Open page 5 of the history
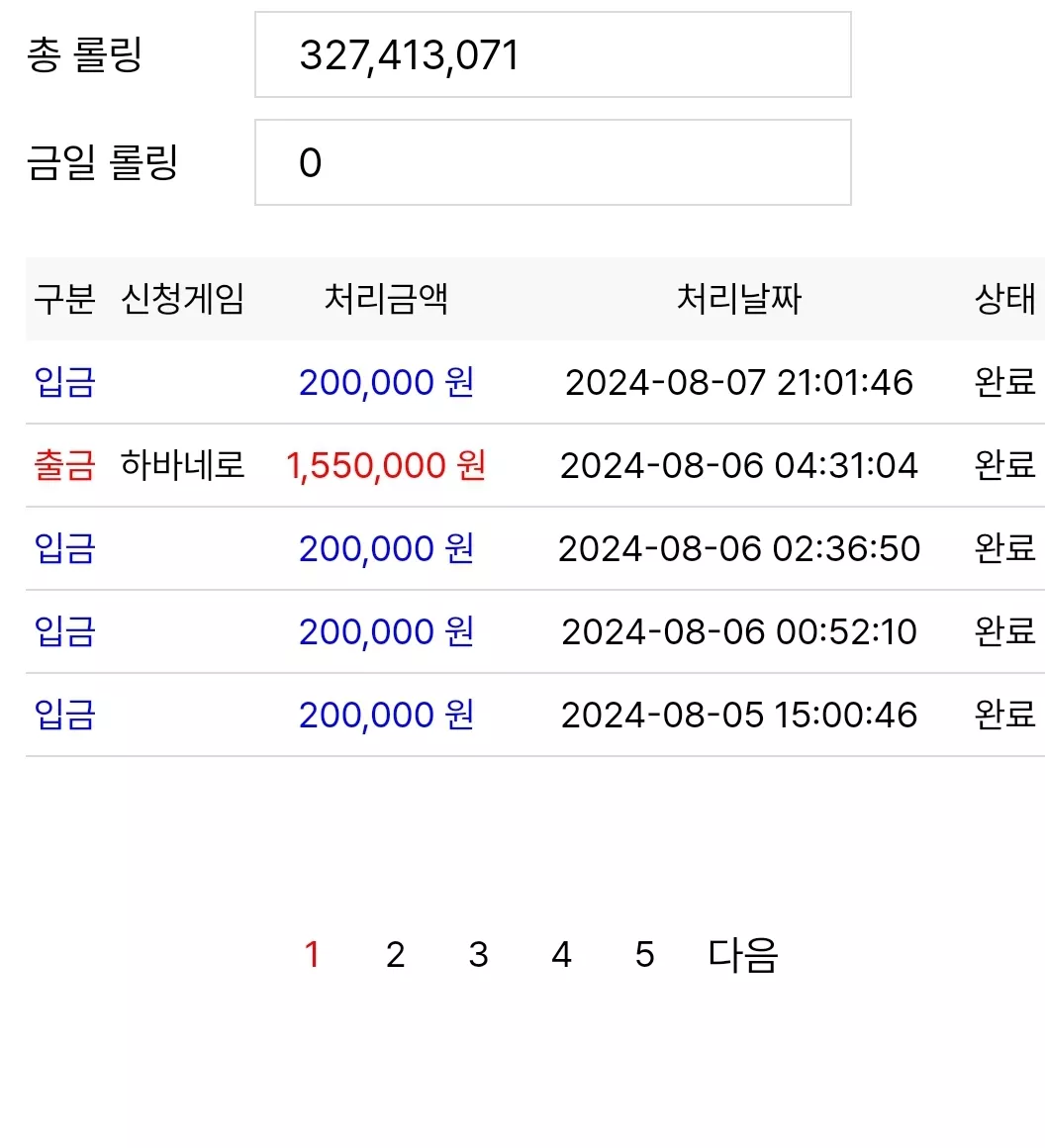This screenshot has height=1148, width=1045. (644, 955)
